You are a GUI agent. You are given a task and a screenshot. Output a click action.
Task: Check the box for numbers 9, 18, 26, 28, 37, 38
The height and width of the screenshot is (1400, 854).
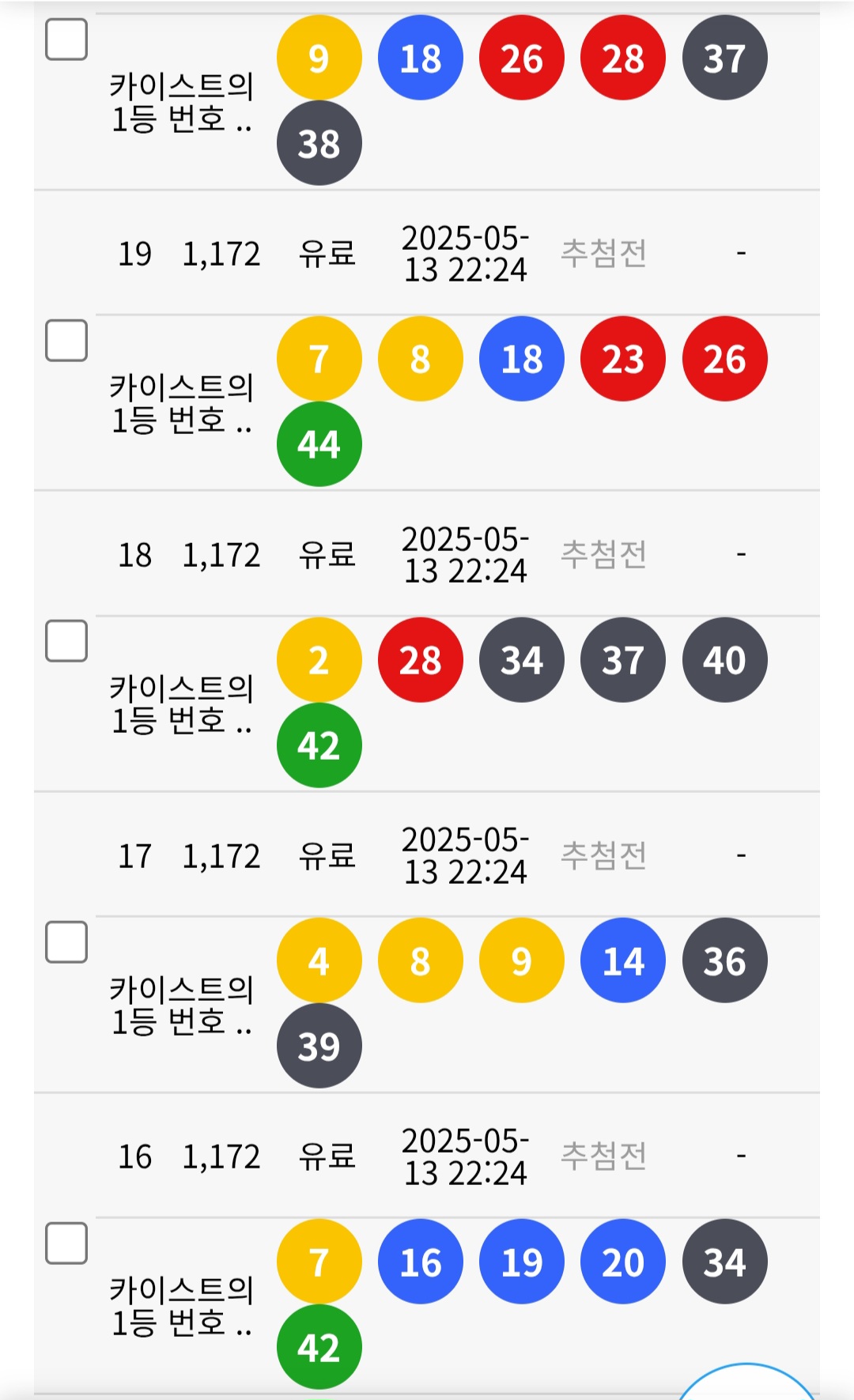tap(66, 40)
